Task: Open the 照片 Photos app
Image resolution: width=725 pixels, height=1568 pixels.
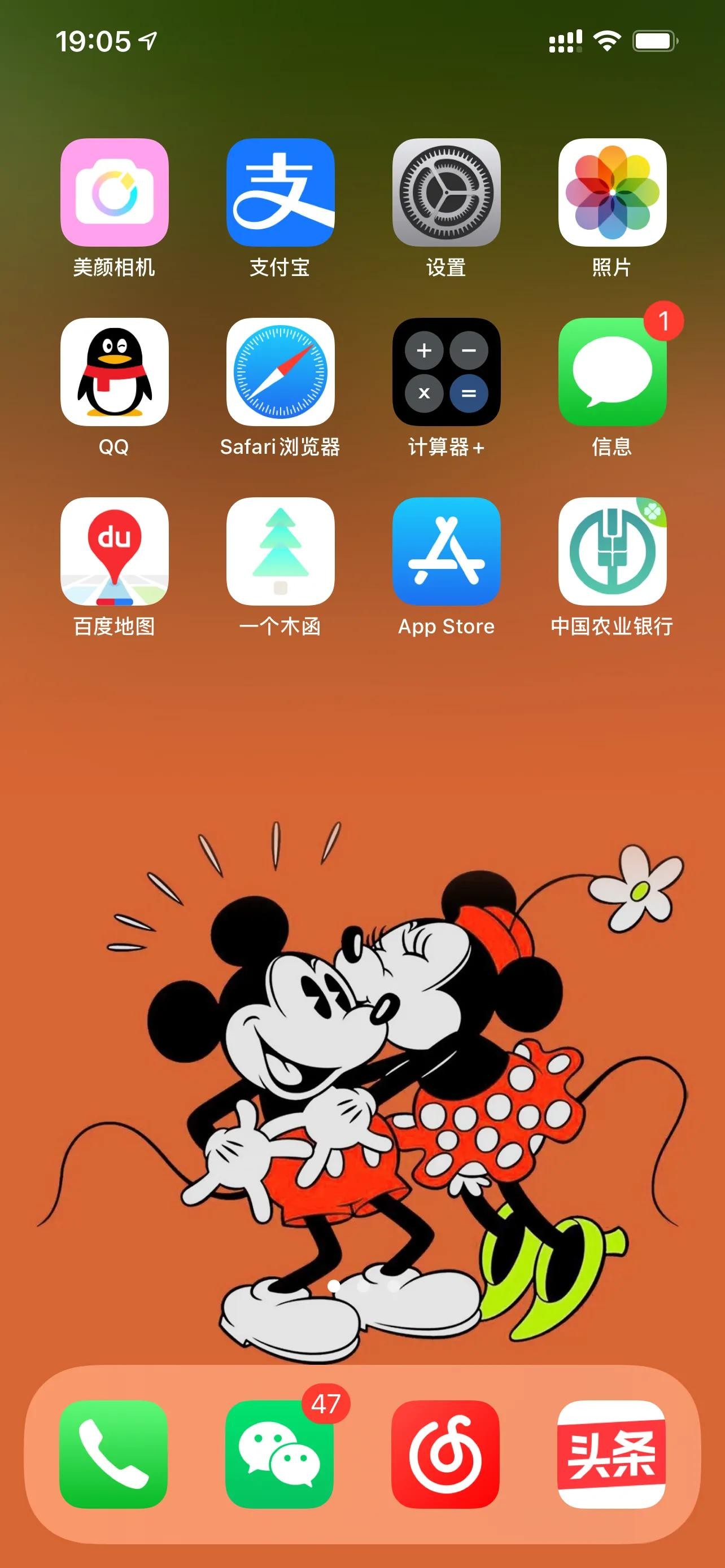Action: coord(612,192)
